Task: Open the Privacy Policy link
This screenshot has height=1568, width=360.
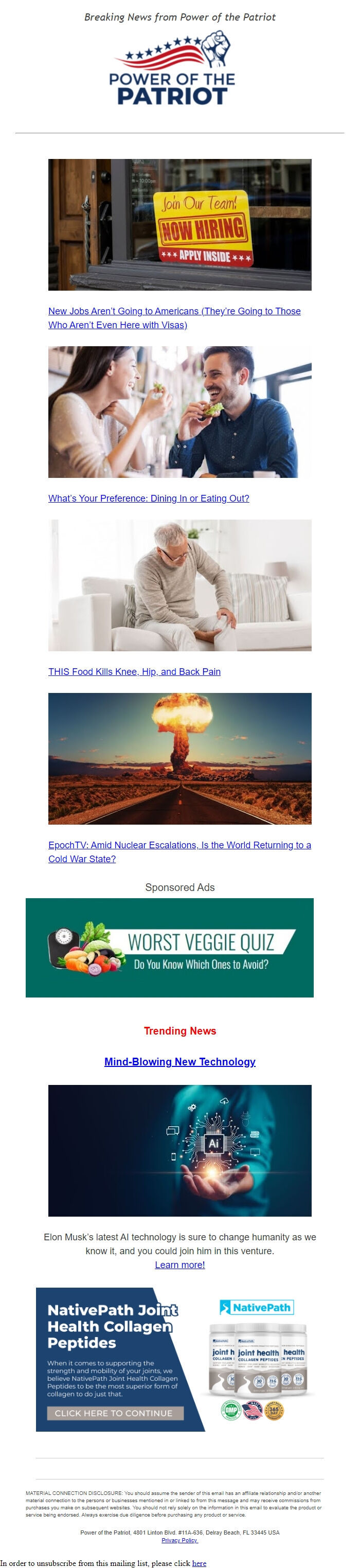Action: coord(179,1540)
